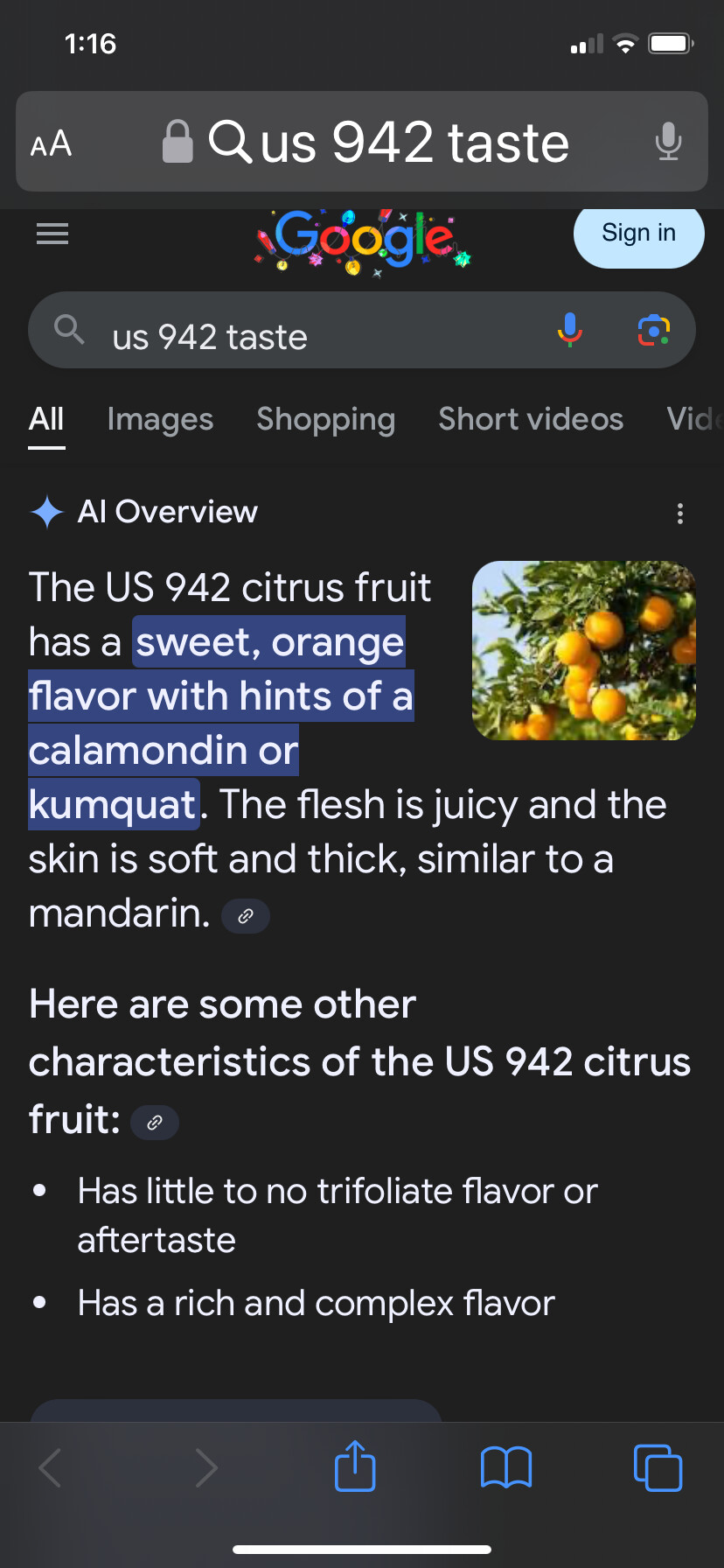The image size is (724, 1568).
Task: Switch to the Shopping tab
Action: pos(326,419)
